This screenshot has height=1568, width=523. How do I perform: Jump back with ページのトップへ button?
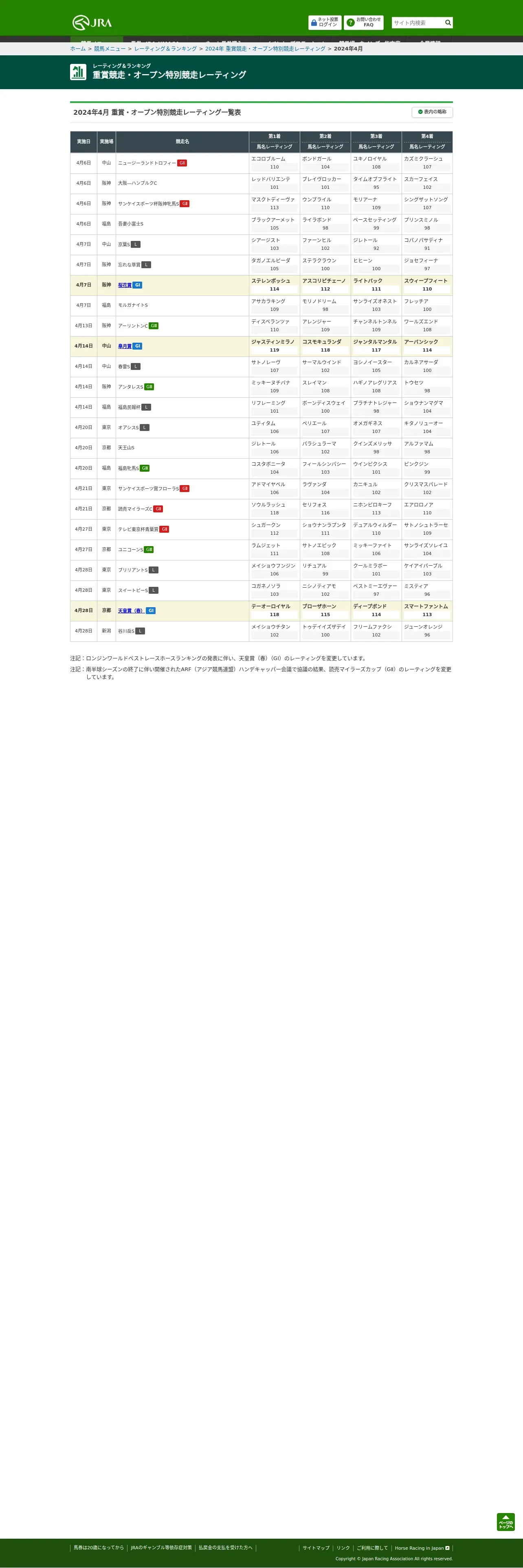tap(506, 1522)
